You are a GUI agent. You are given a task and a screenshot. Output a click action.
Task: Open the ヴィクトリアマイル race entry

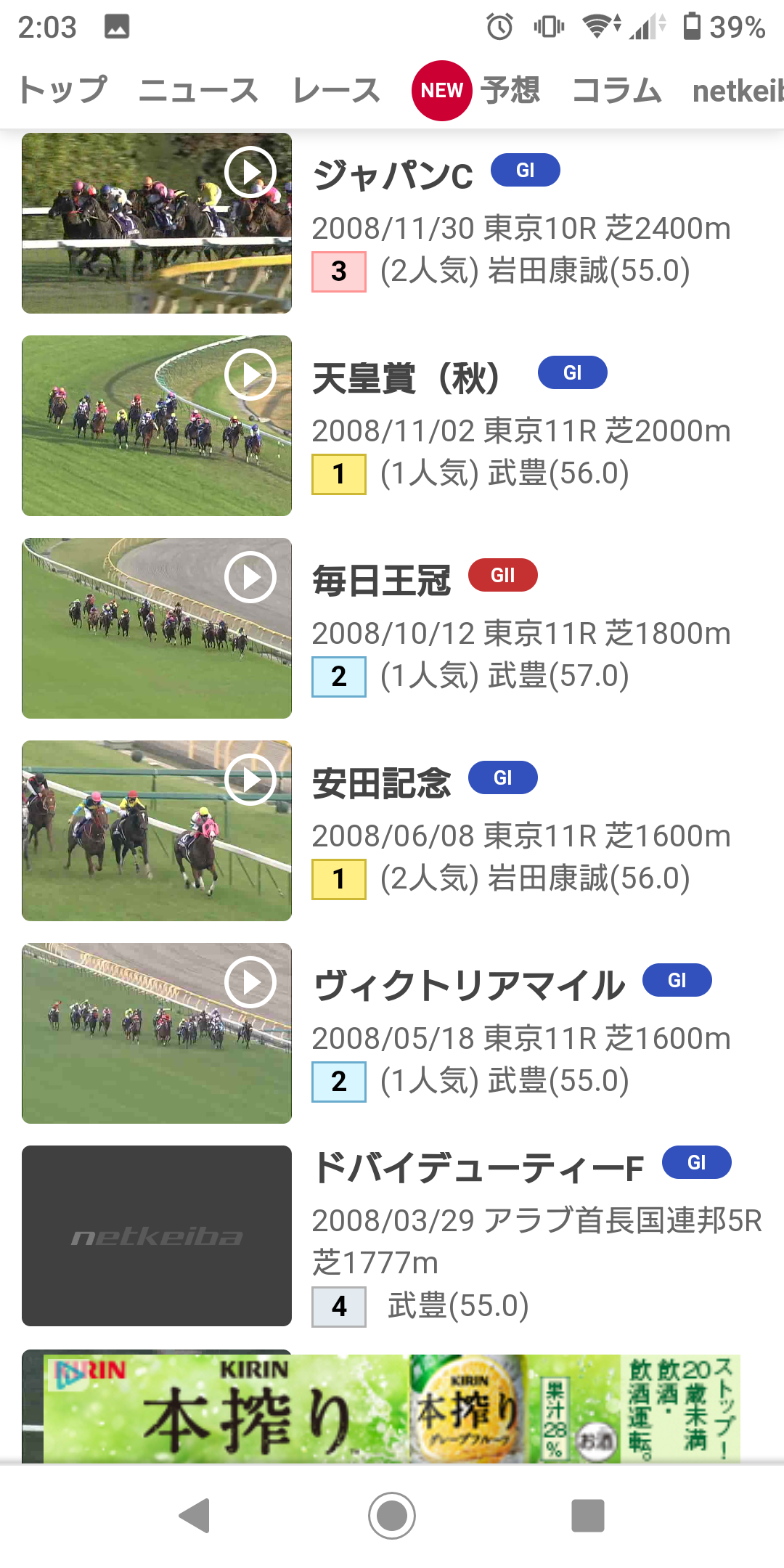coord(521,1033)
